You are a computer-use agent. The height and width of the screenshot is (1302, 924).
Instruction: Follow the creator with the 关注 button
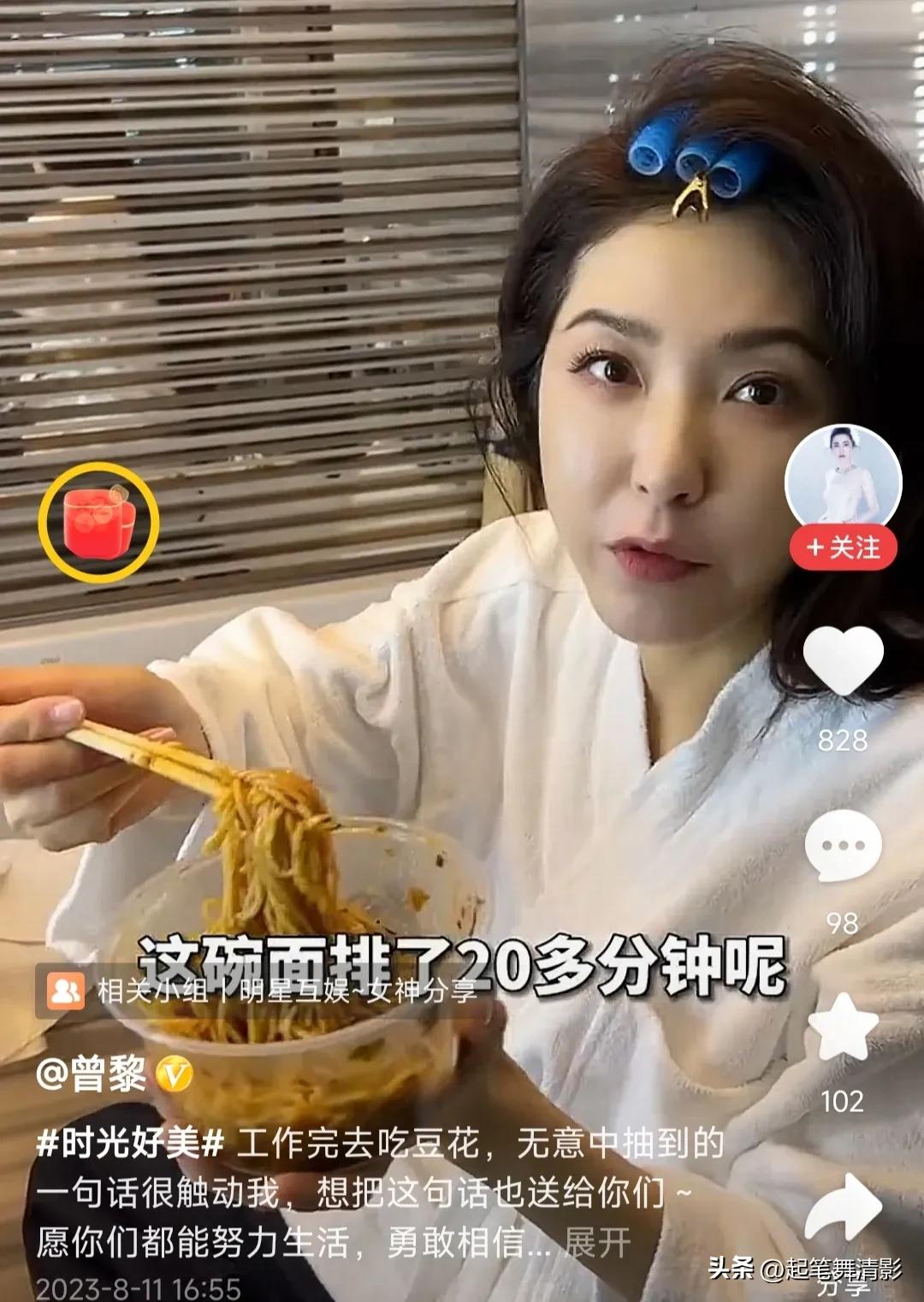pyautogui.click(x=843, y=547)
